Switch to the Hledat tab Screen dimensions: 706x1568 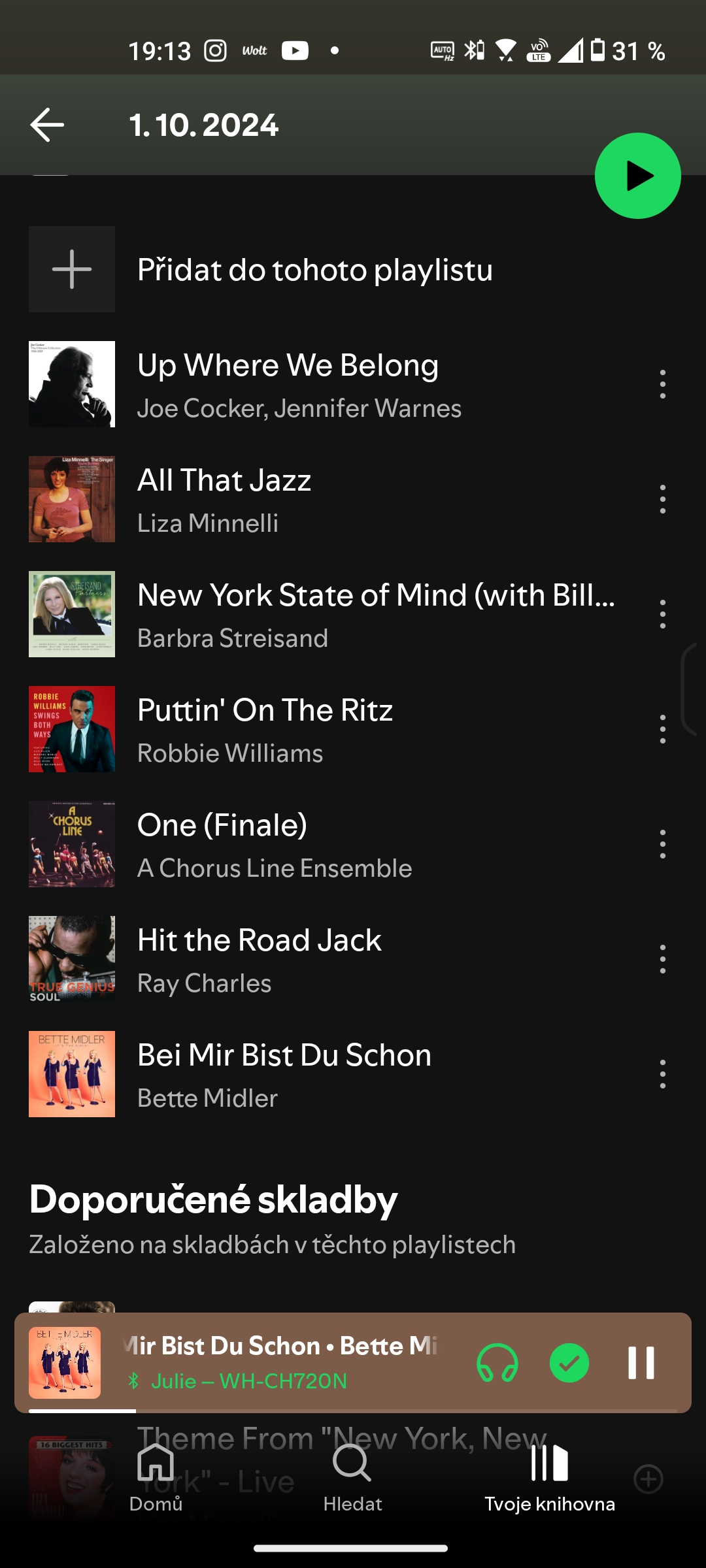pos(352,1478)
